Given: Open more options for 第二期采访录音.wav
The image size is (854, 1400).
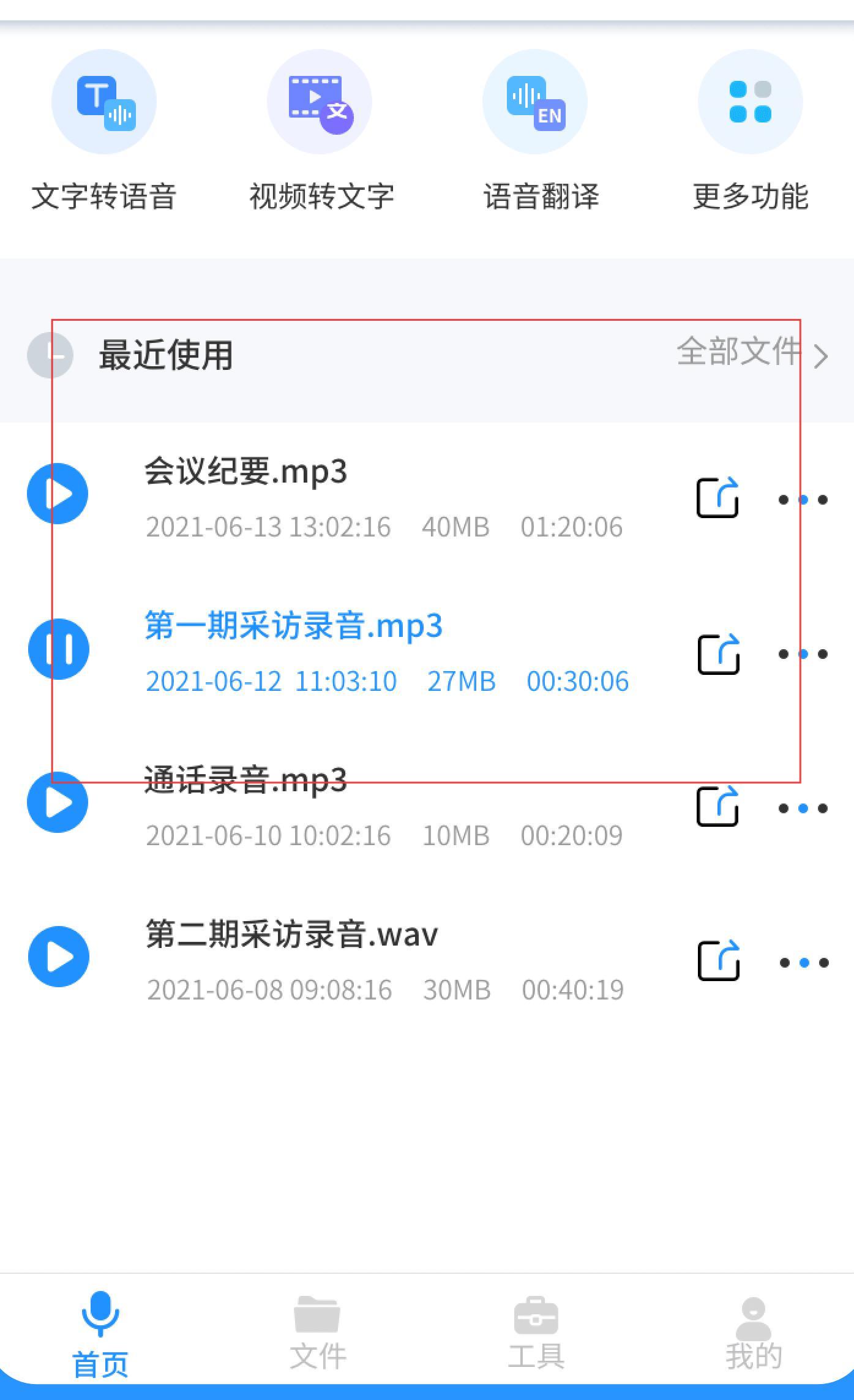Looking at the screenshot, I should (x=804, y=963).
